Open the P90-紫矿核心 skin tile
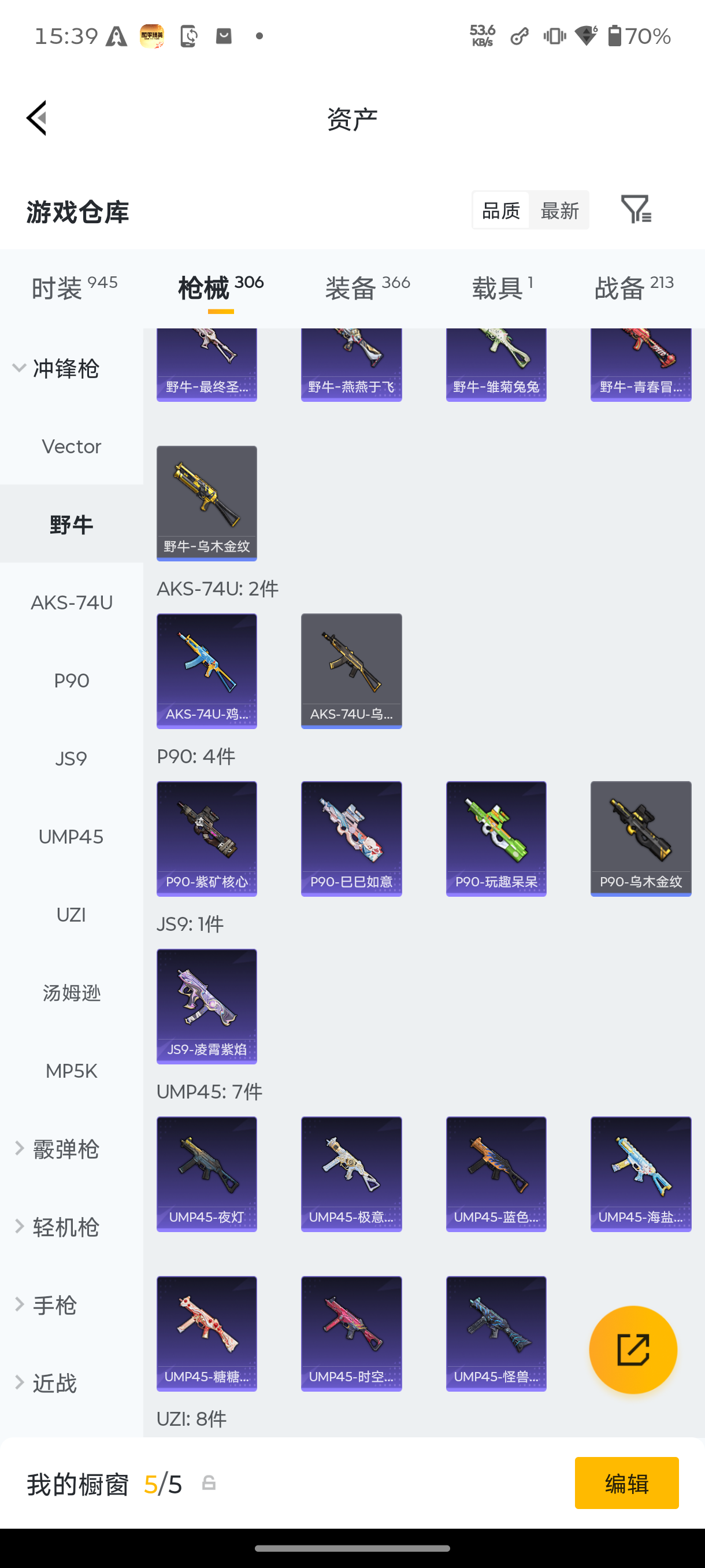 pyautogui.click(x=207, y=838)
